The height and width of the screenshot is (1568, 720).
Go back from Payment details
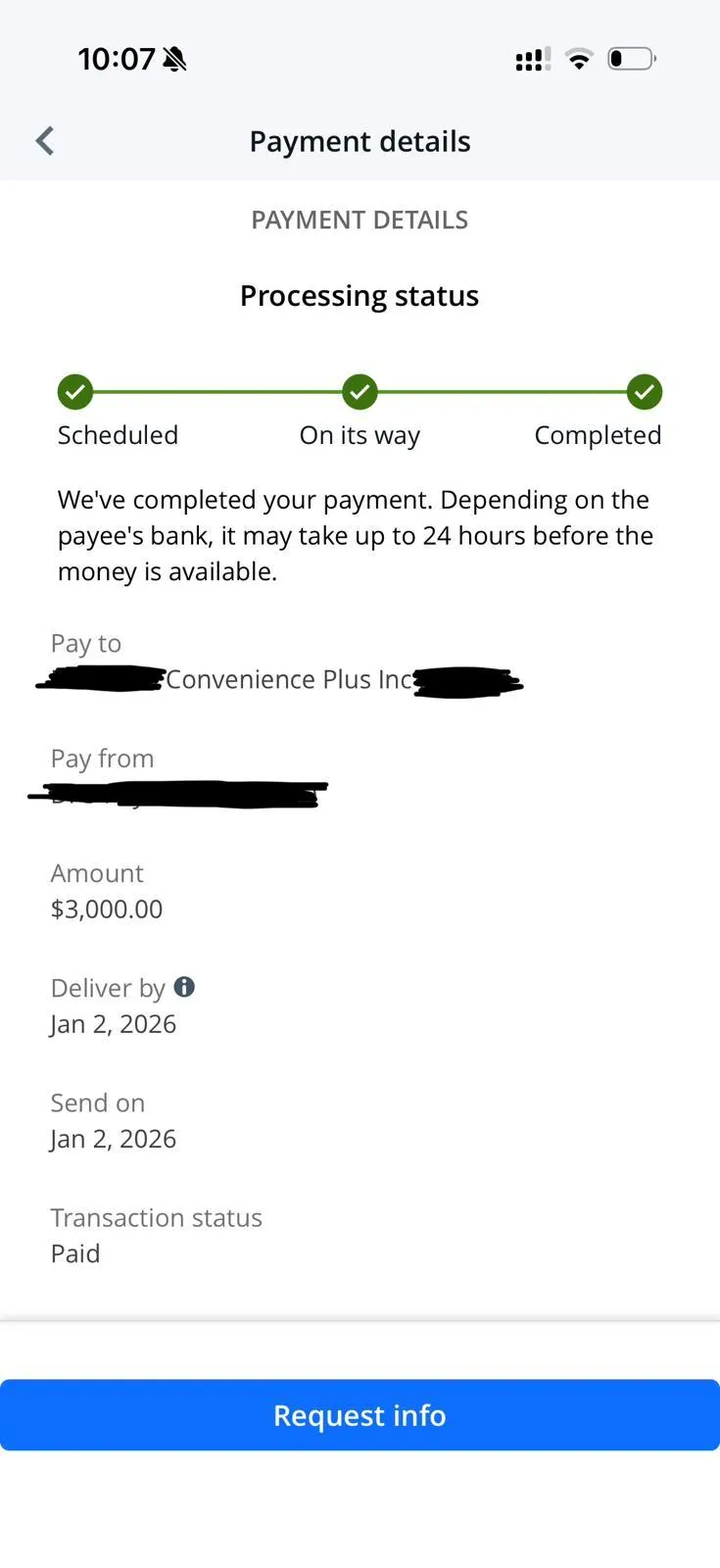pyautogui.click(x=45, y=141)
